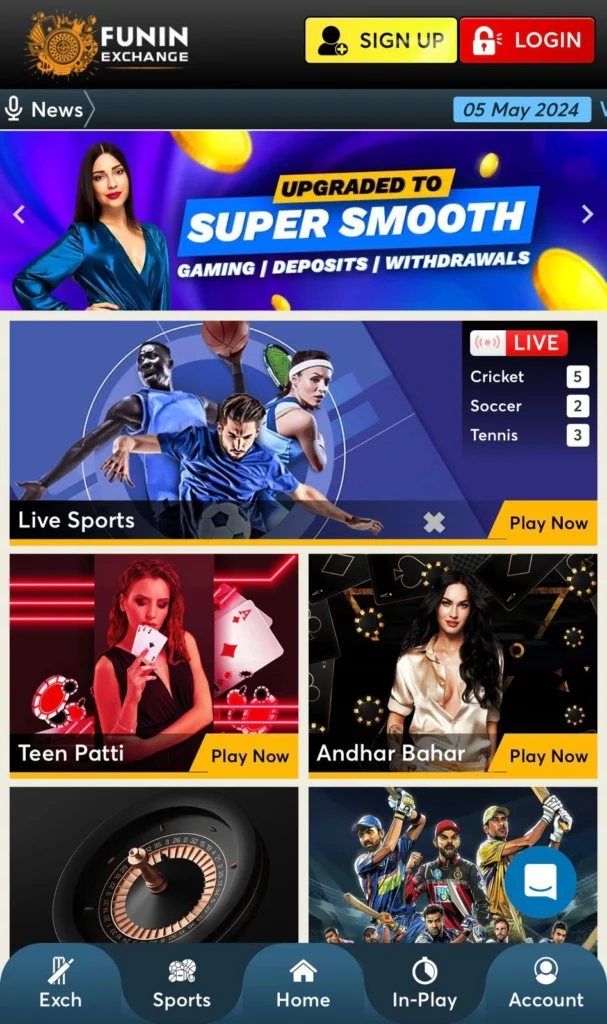
Task: Switch to the Exch tab
Action: 60,984
